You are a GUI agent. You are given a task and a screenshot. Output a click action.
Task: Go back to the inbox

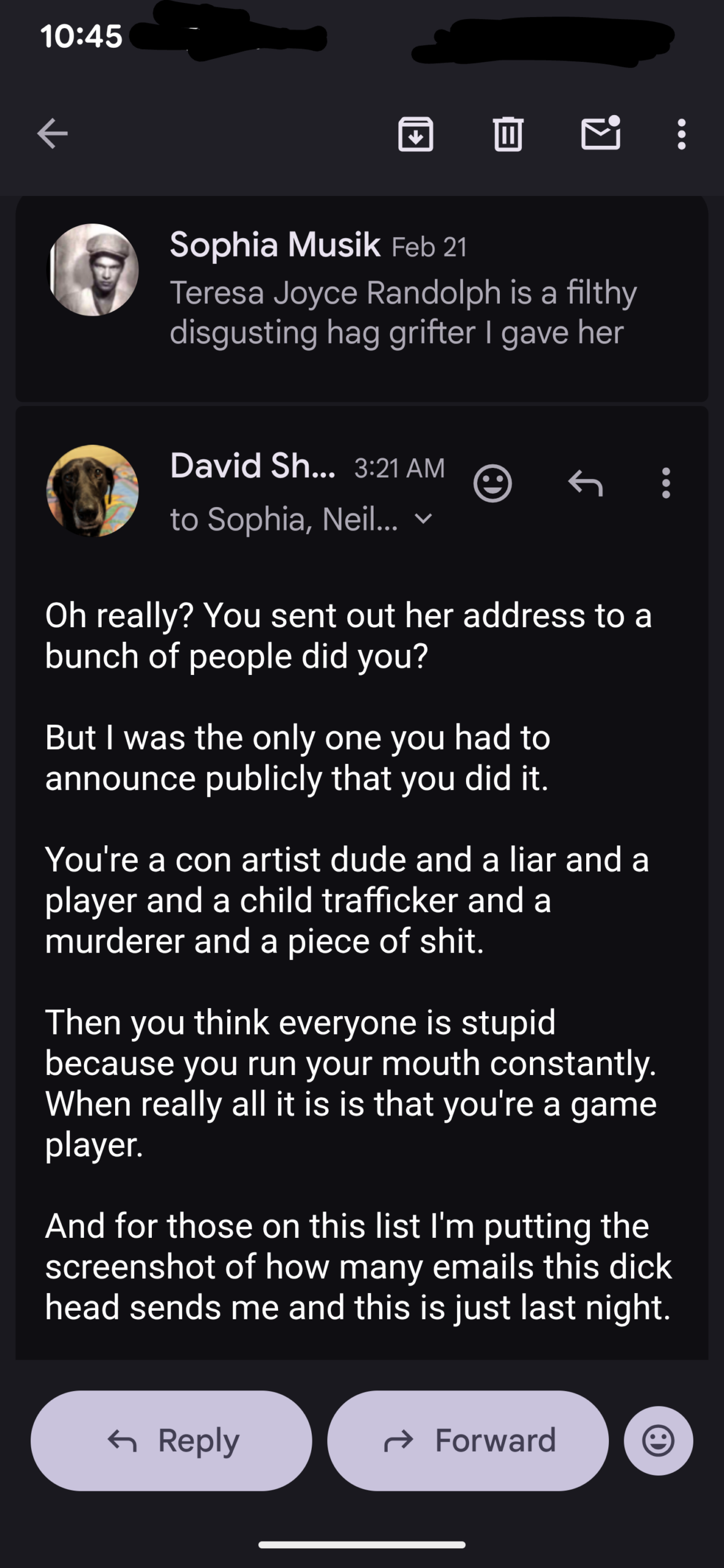[x=53, y=134]
